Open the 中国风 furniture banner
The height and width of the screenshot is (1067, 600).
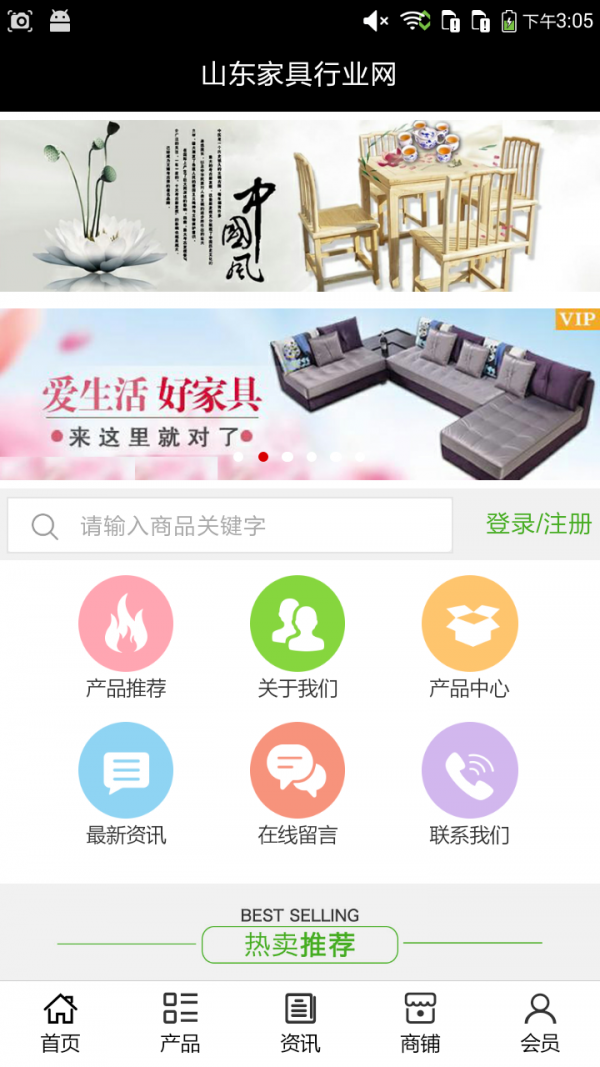pos(300,205)
